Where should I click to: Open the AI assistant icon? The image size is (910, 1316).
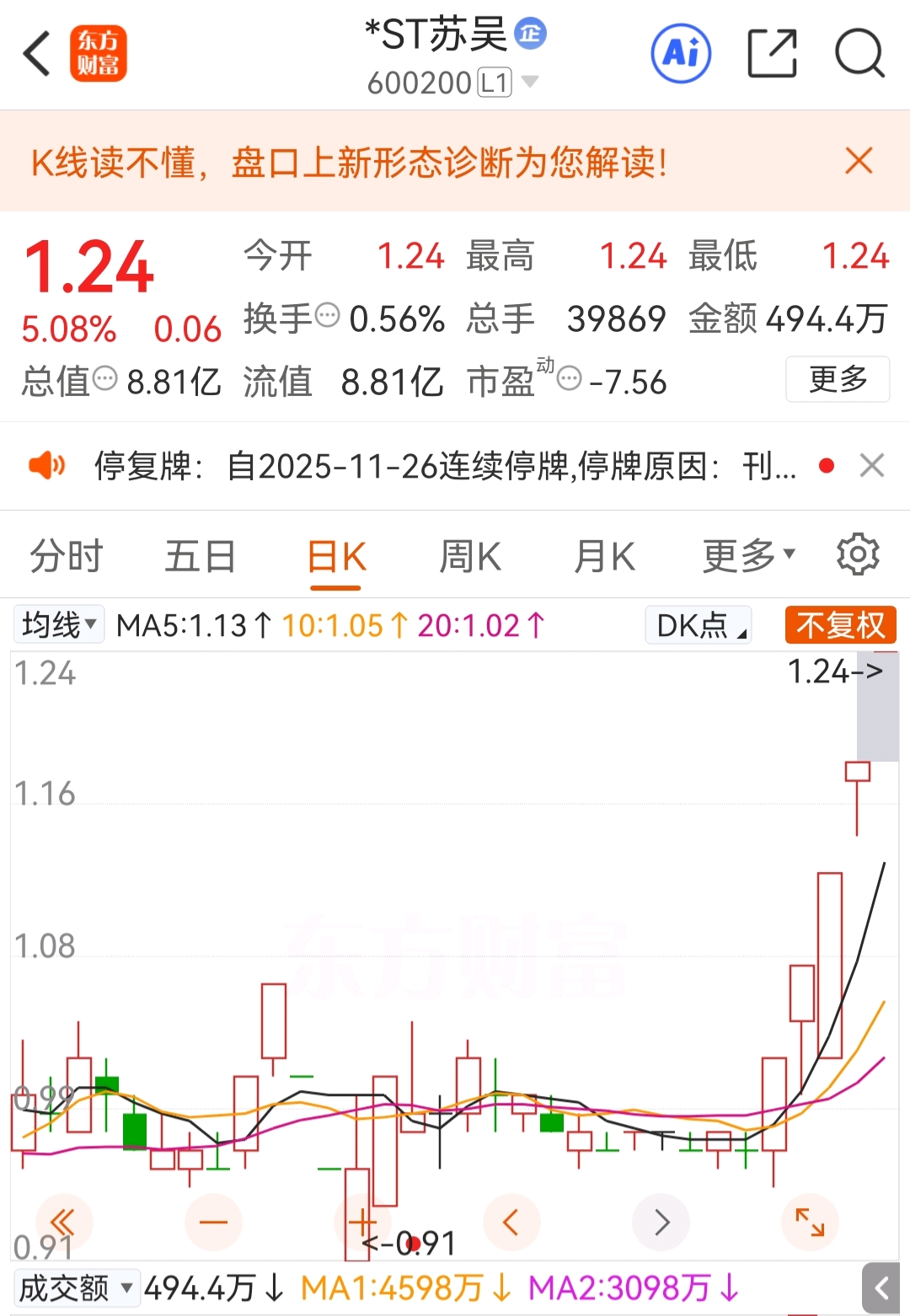pos(681,54)
